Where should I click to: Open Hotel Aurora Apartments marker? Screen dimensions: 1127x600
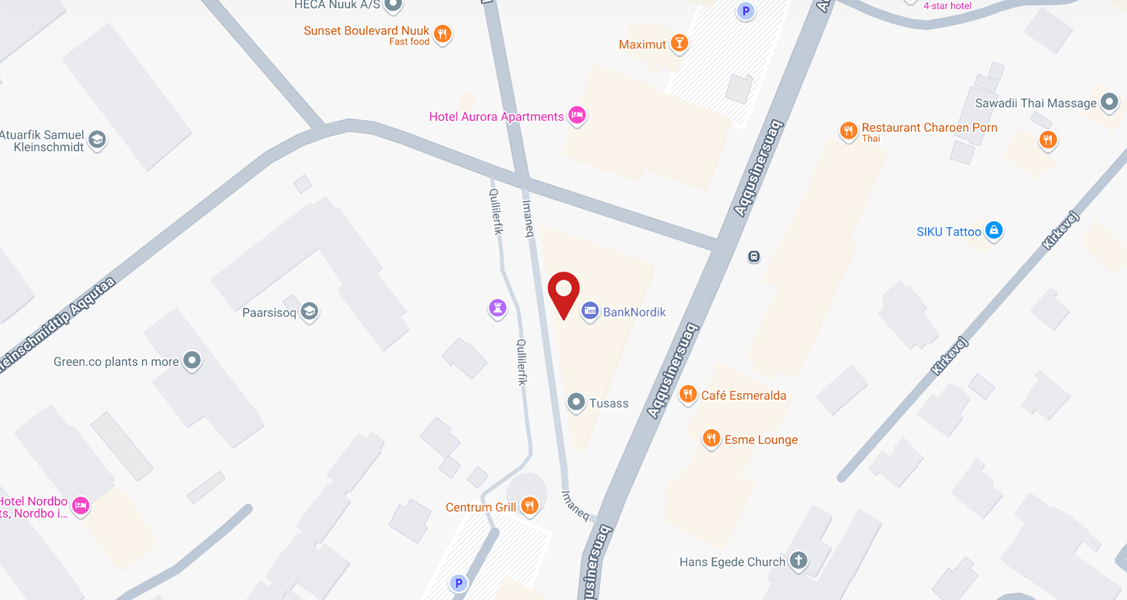coord(577,116)
